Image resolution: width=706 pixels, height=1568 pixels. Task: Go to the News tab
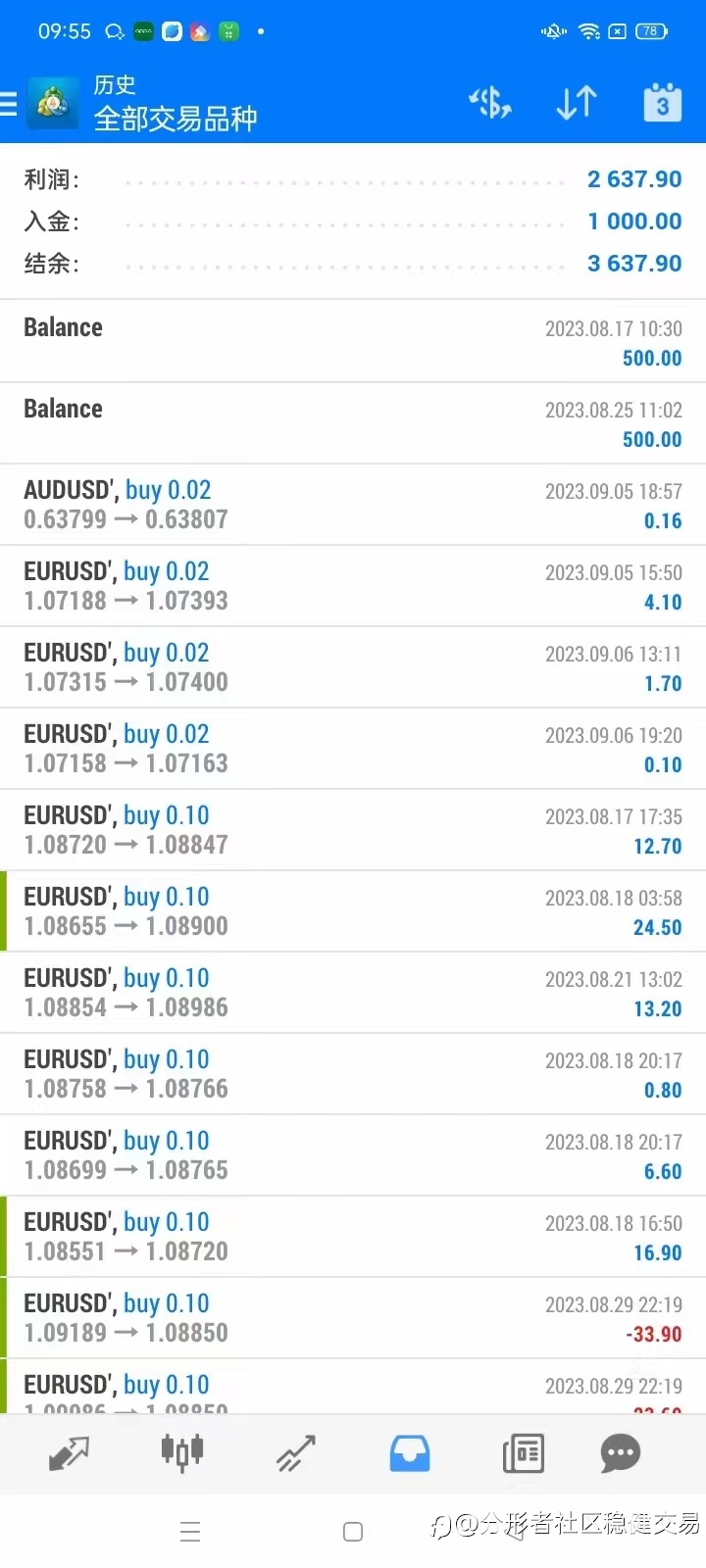pos(524,1453)
